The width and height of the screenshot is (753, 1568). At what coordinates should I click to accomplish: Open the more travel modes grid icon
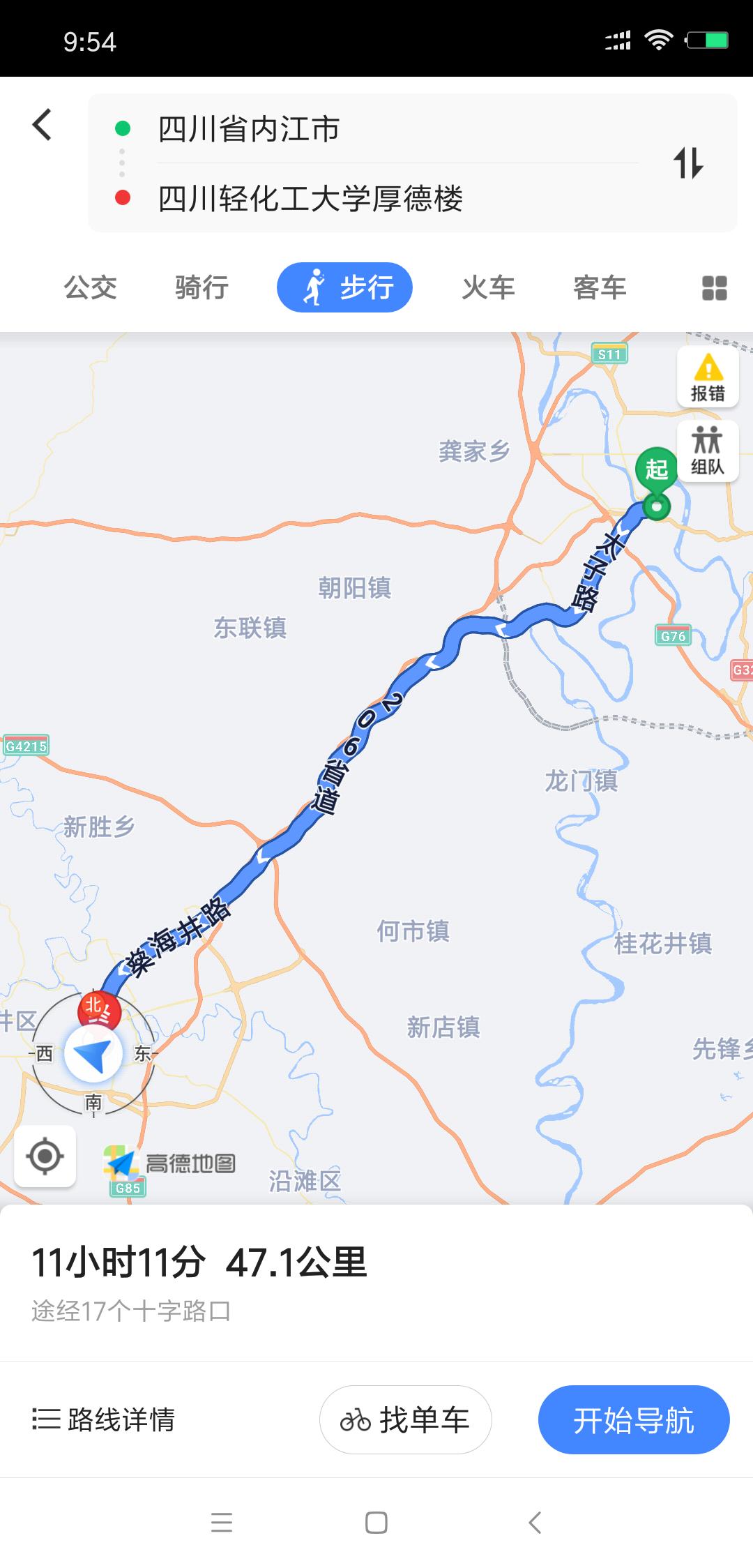714,287
